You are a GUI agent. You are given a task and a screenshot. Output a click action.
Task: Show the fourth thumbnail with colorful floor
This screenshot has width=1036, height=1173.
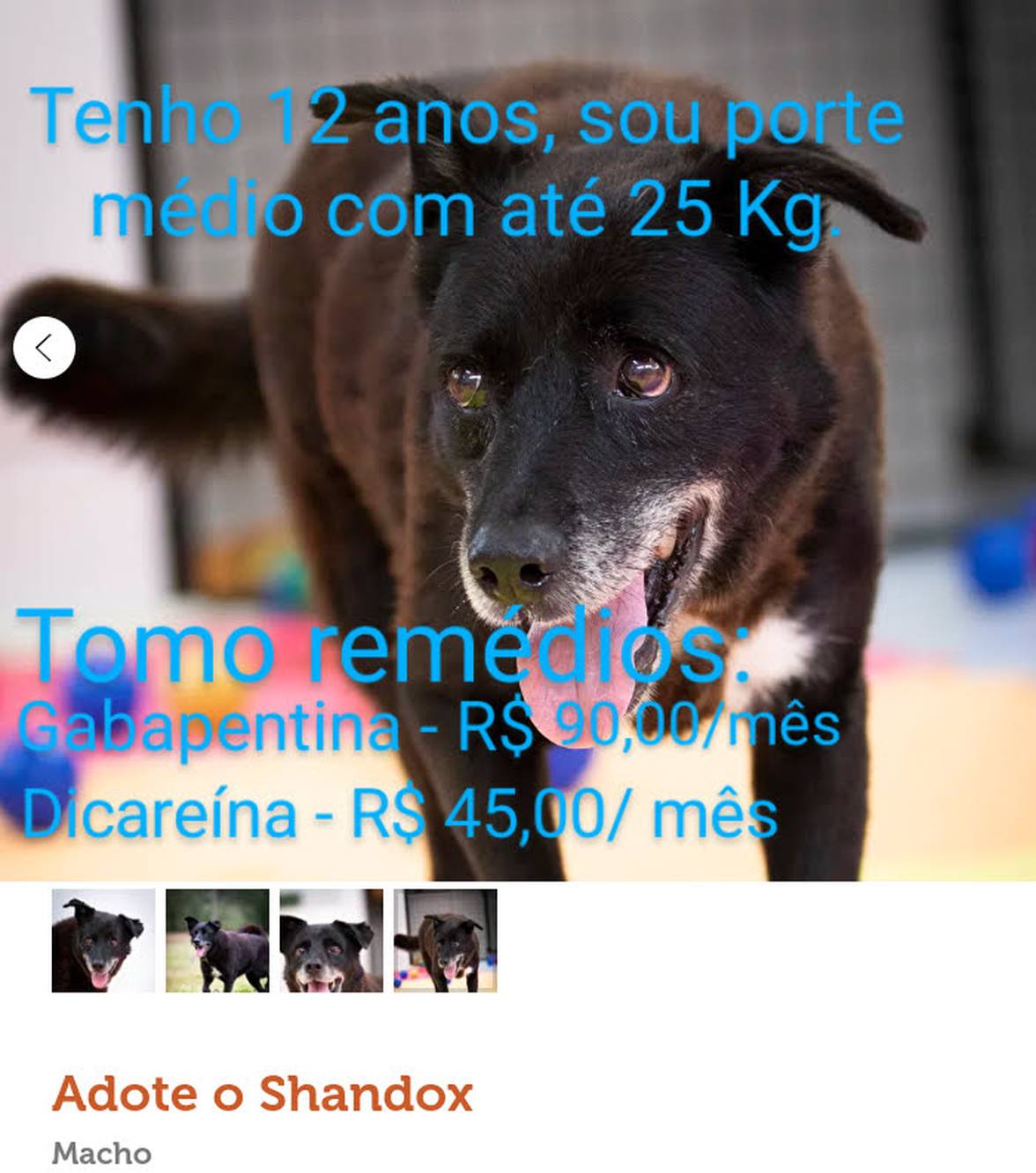[x=445, y=941]
